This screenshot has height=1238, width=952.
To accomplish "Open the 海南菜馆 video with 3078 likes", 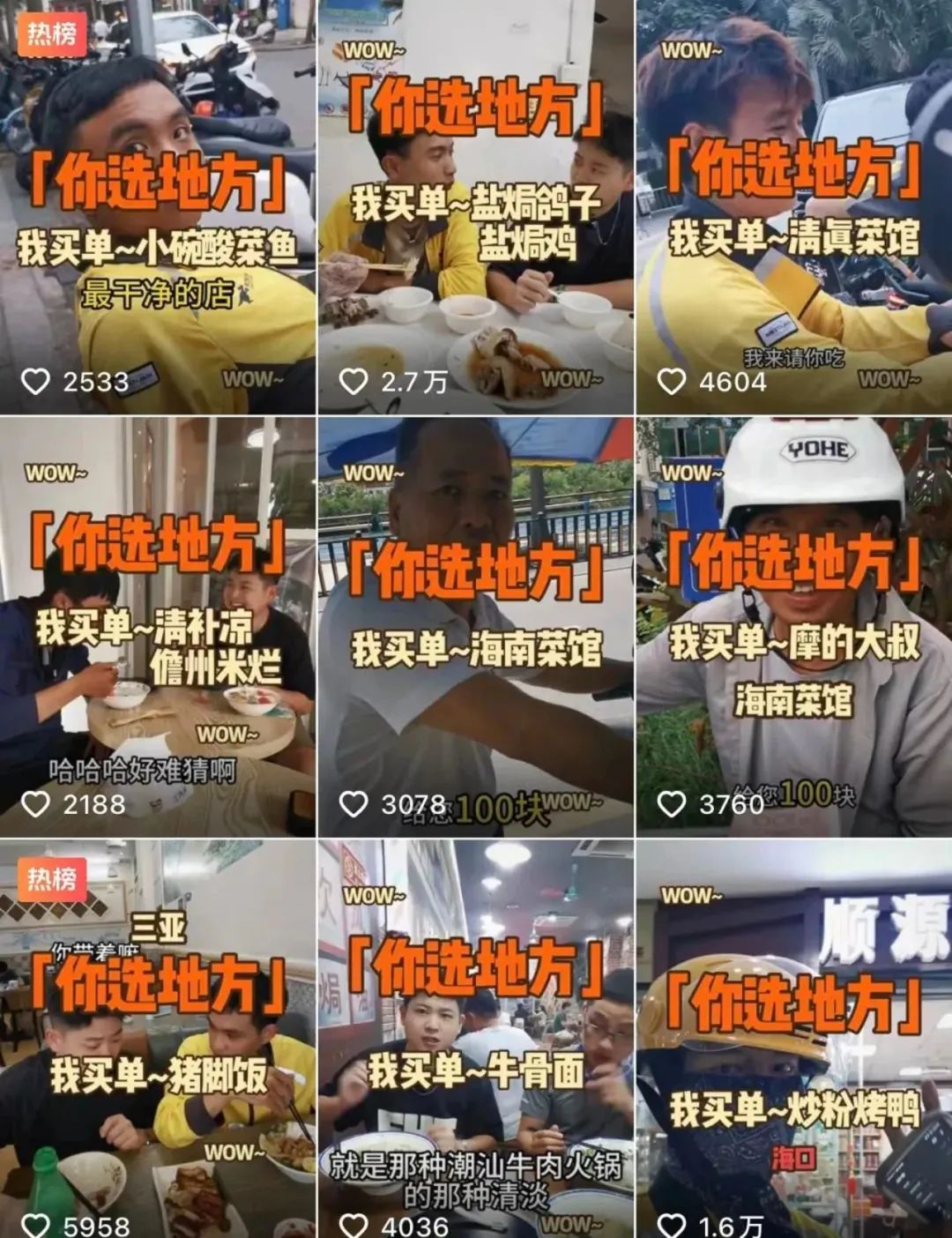I will point(475,626).
